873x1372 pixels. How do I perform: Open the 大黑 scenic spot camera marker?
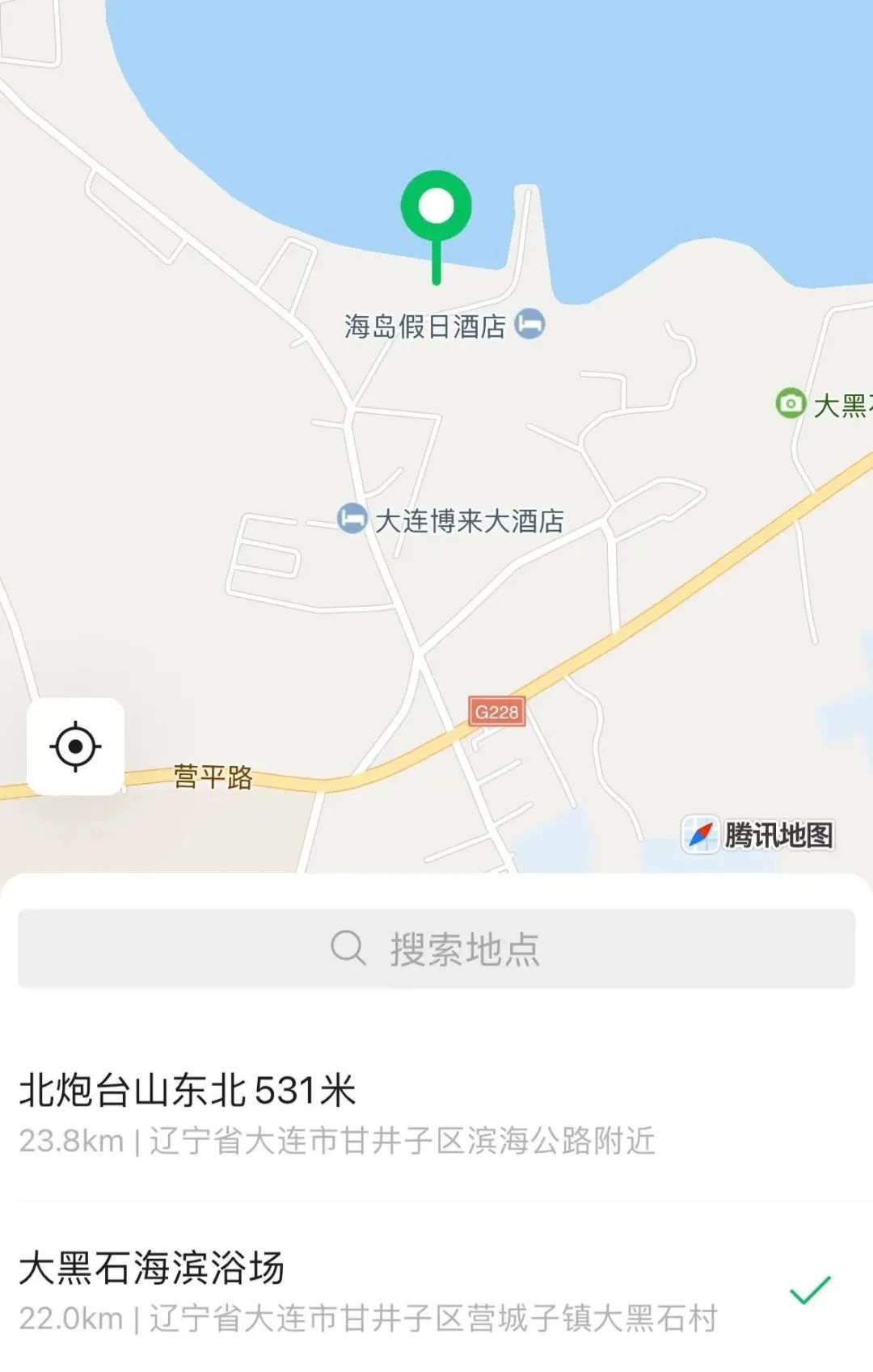coord(791,402)
